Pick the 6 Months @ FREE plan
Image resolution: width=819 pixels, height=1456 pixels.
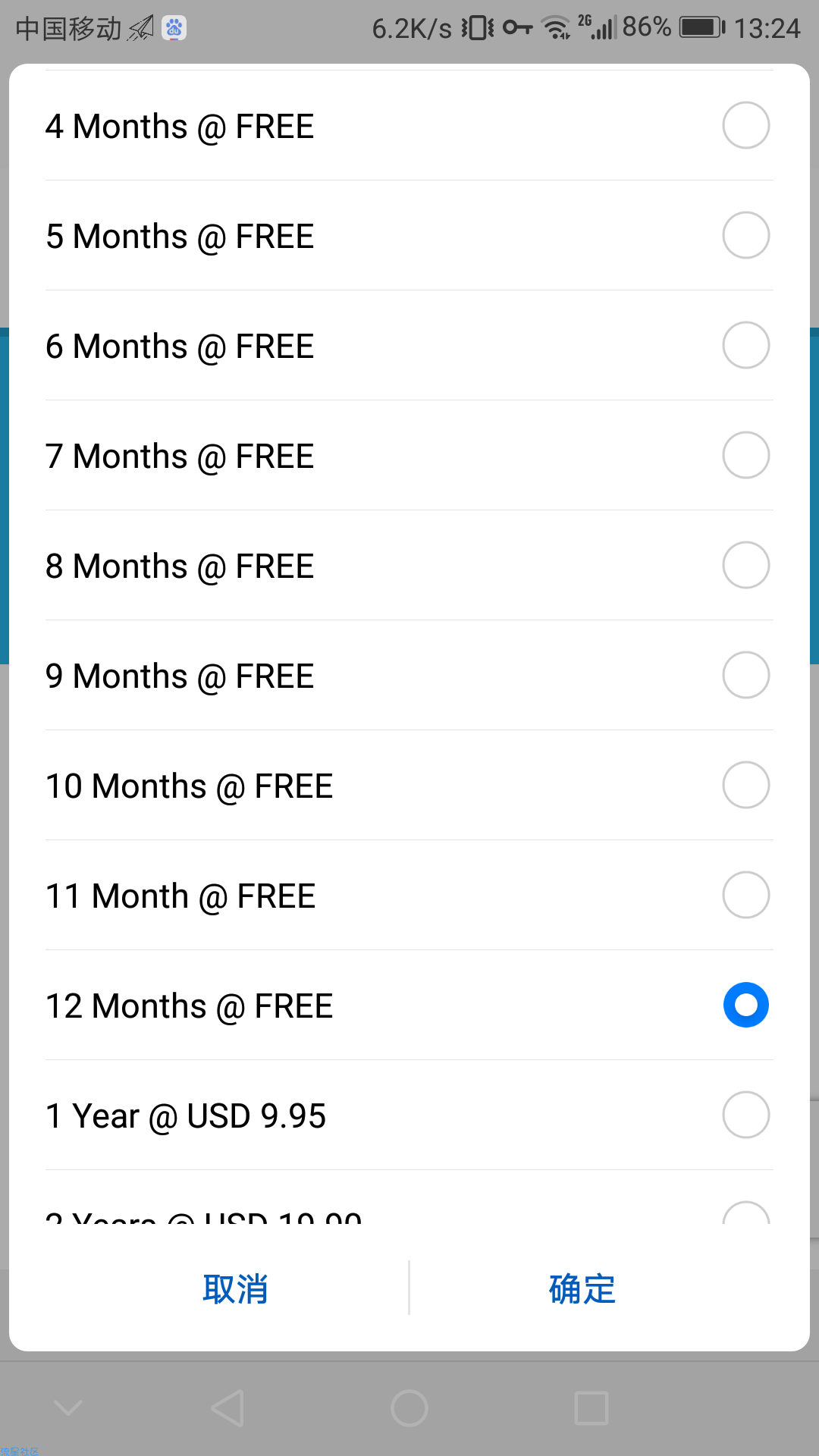point(409,346)
